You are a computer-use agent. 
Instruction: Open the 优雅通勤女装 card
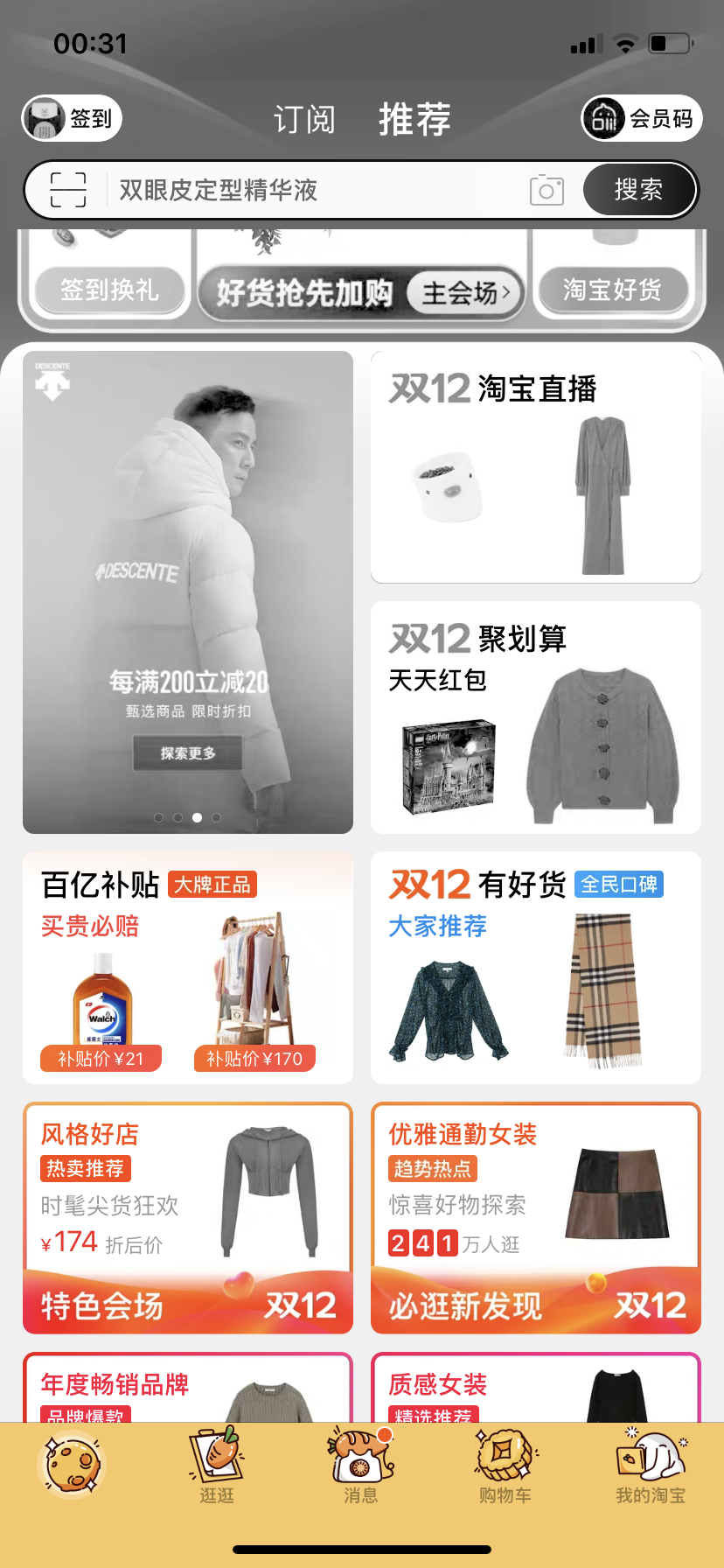pos(535,1217)
